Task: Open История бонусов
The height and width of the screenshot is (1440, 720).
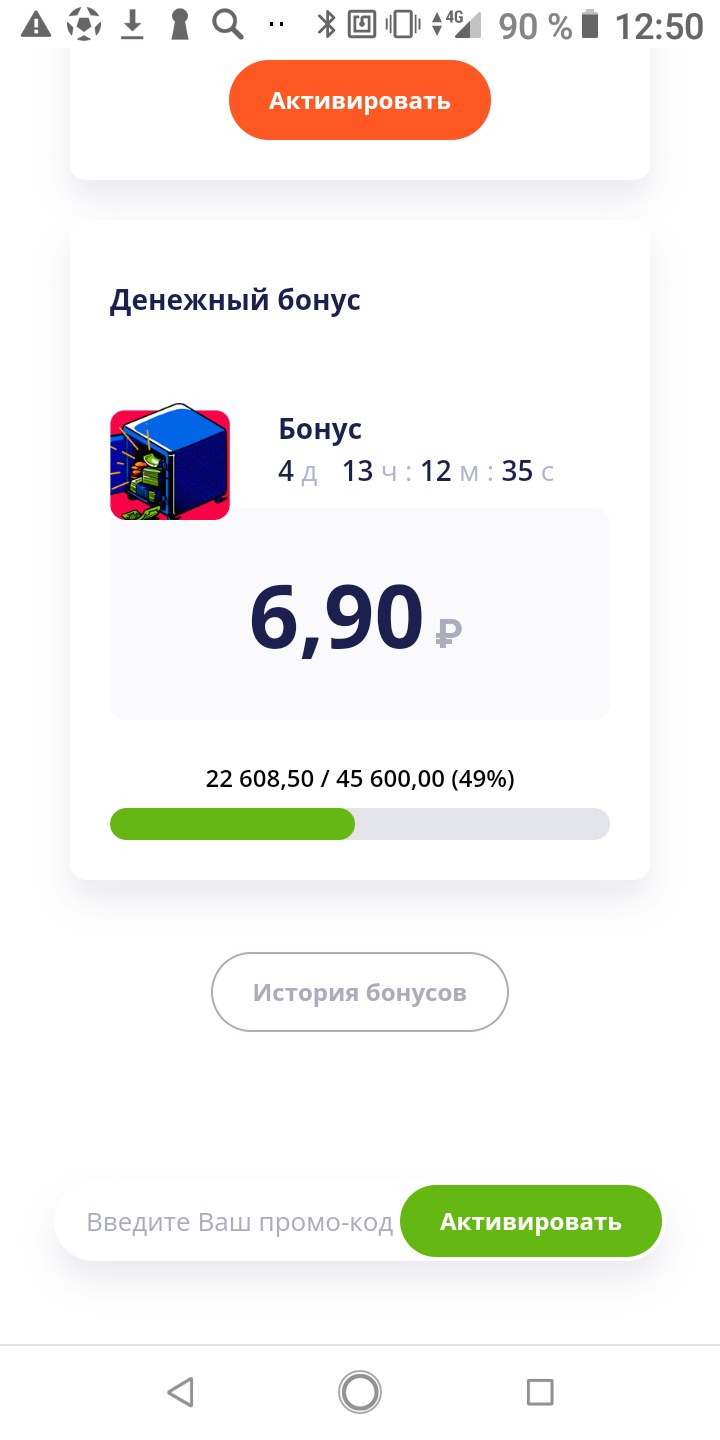Action: 359,992
